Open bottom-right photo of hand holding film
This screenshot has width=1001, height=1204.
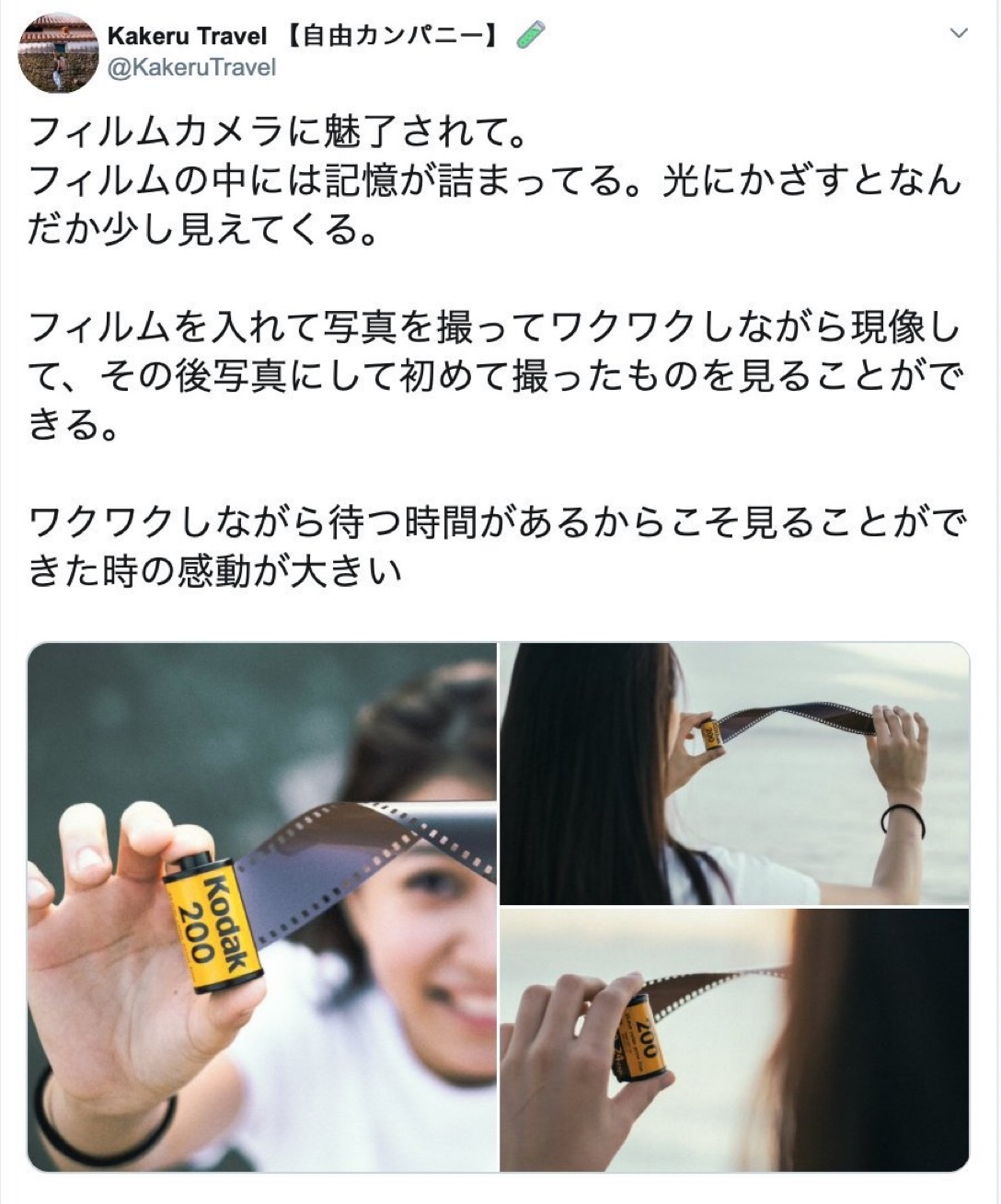[x=734, y=1039]
